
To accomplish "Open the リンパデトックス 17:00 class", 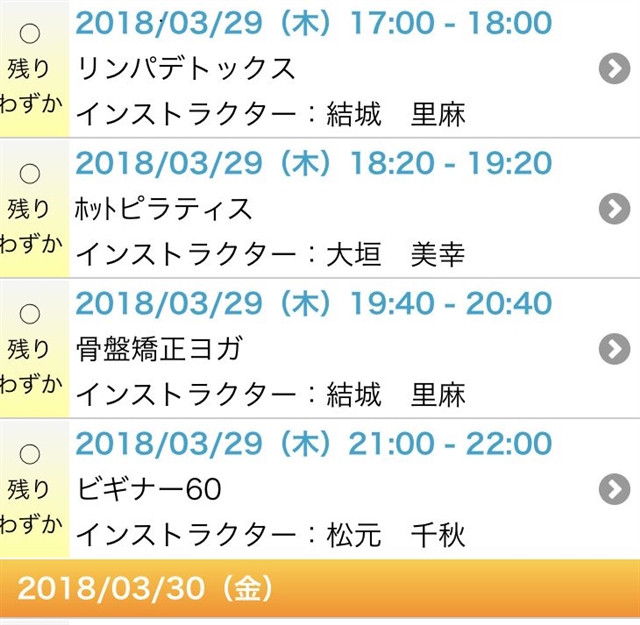I will point(185,68).
